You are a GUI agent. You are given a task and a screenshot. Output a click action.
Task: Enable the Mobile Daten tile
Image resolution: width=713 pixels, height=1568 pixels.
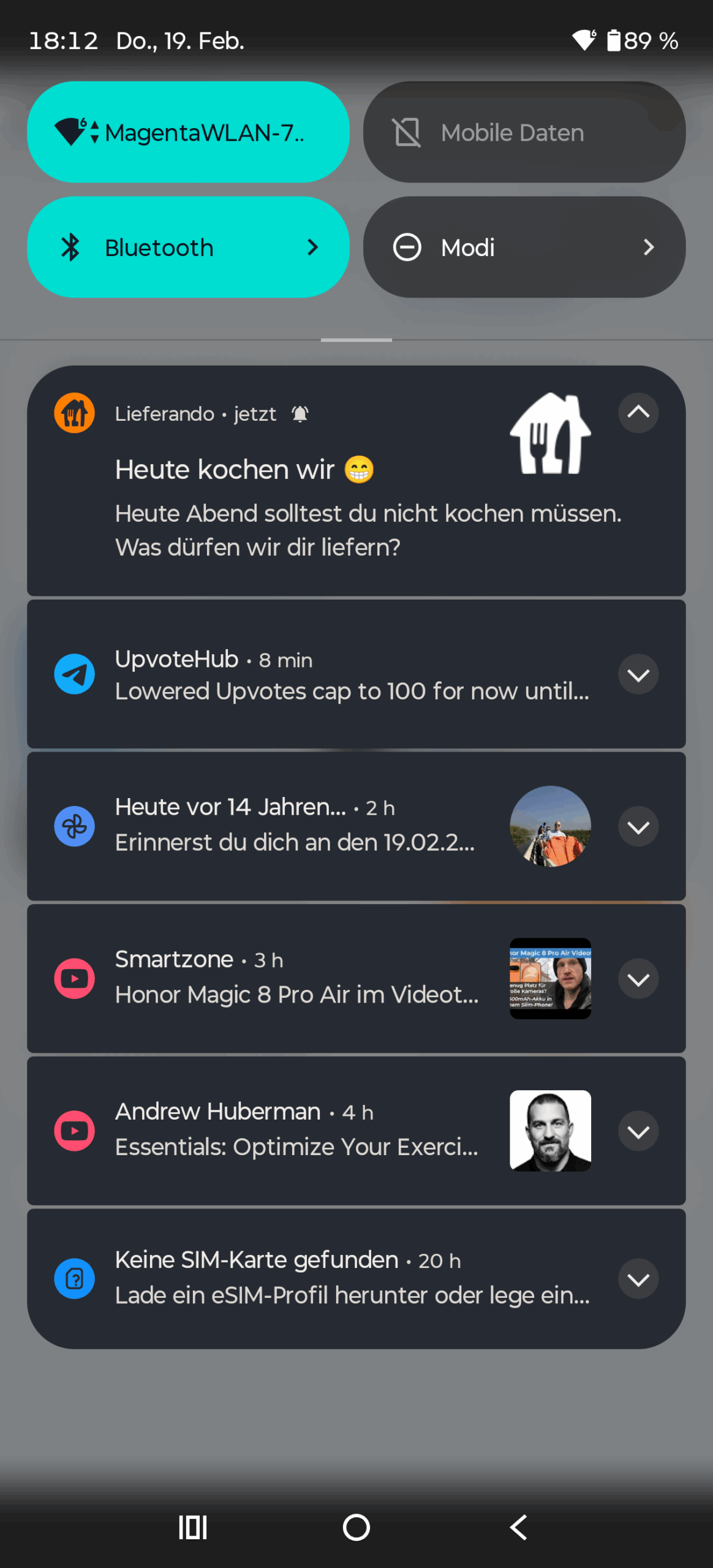(x=524, y=132)
